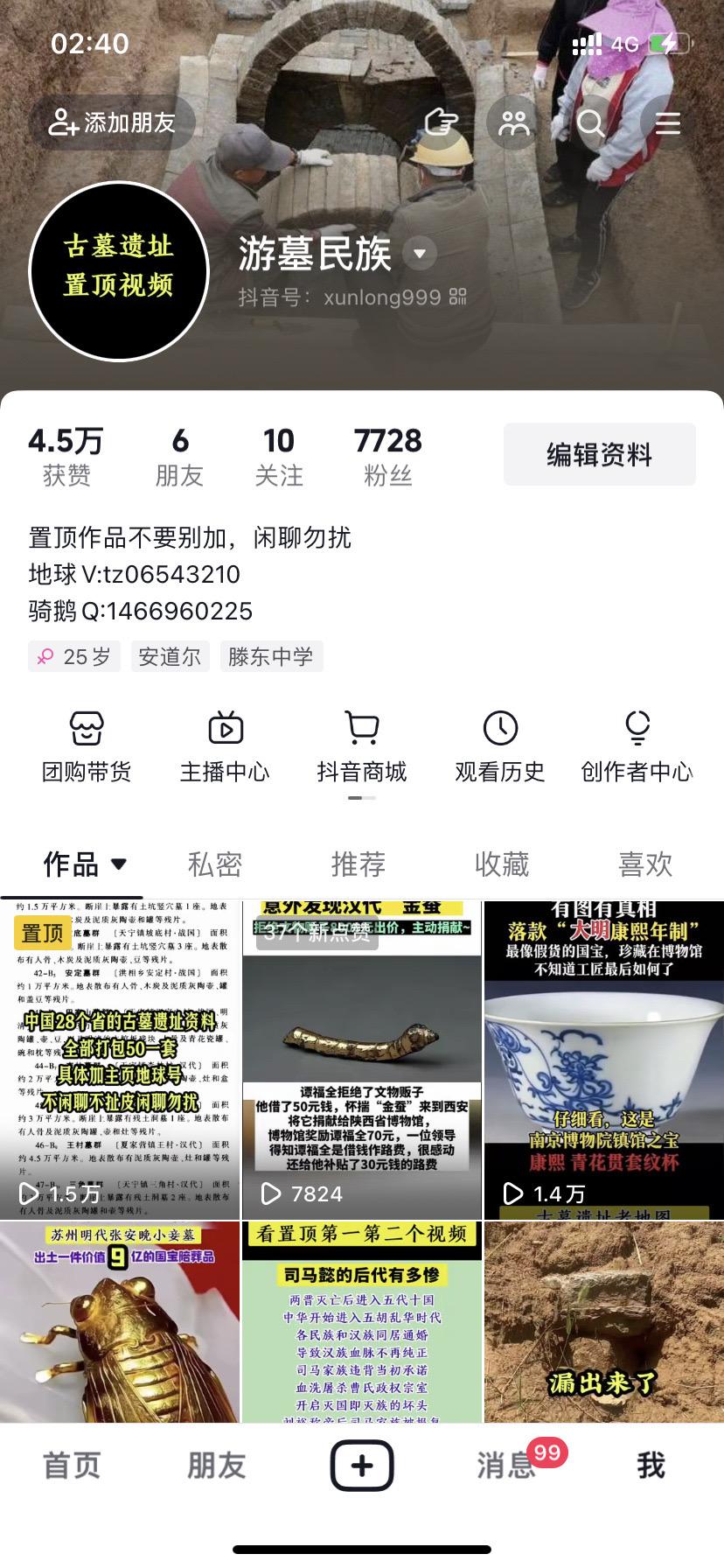The image size is (724, 1568).
Task: Select the 25岁 age tag
Action: (x=73, y=656)
